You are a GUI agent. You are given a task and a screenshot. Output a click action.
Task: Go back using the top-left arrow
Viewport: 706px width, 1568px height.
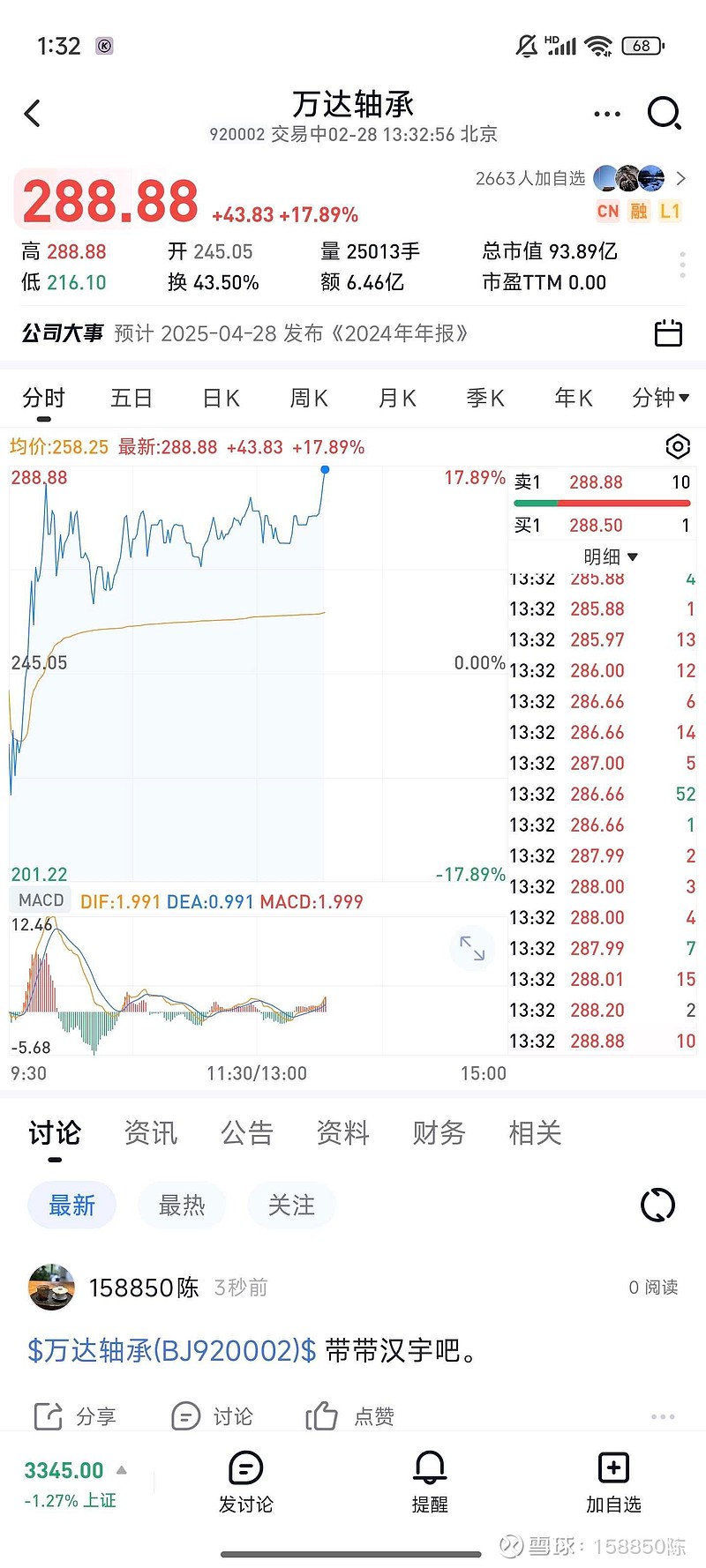click(33, 113)
